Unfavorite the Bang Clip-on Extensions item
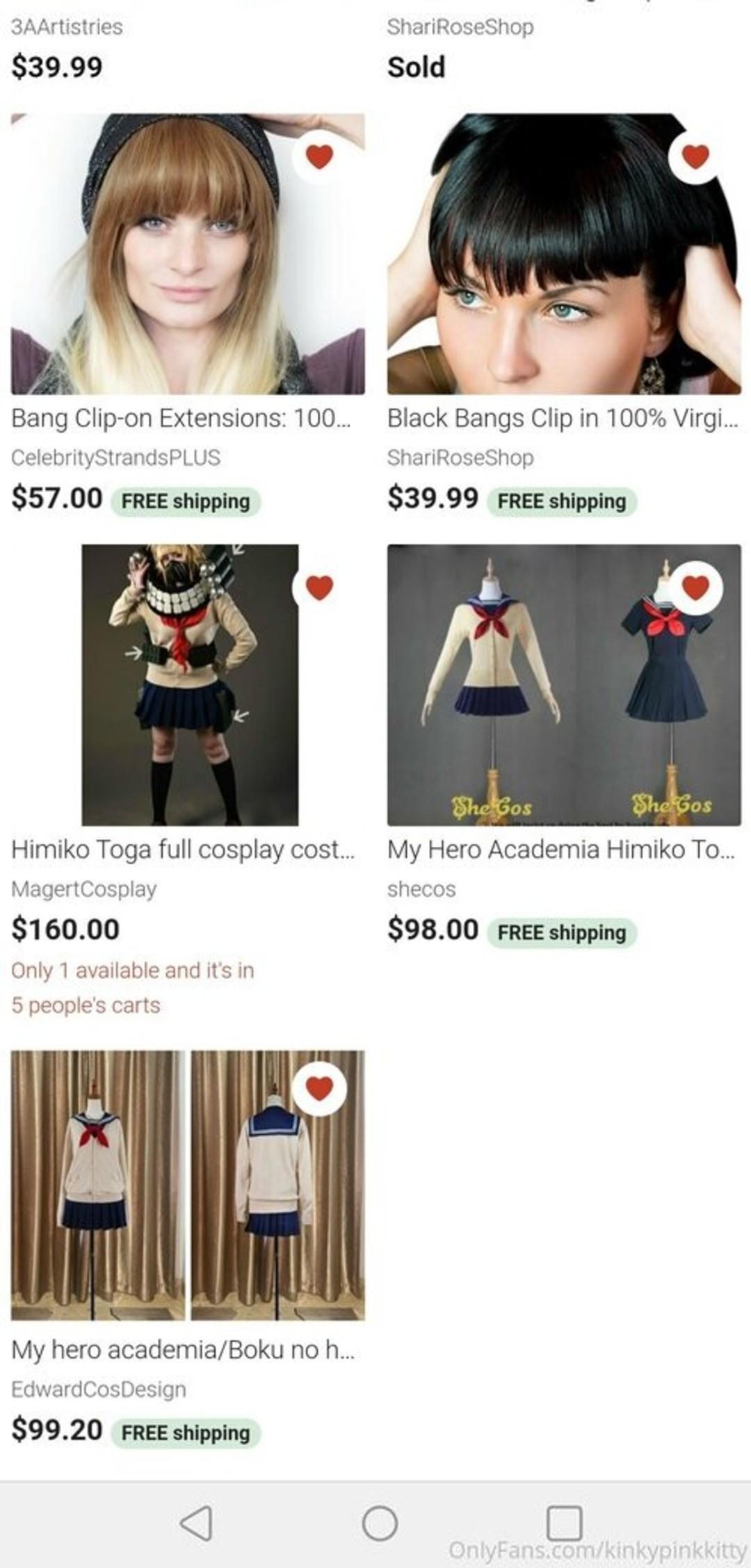The height and width of the screenshot is (1568, 751). pyautogui.click(x=318, y=156)
